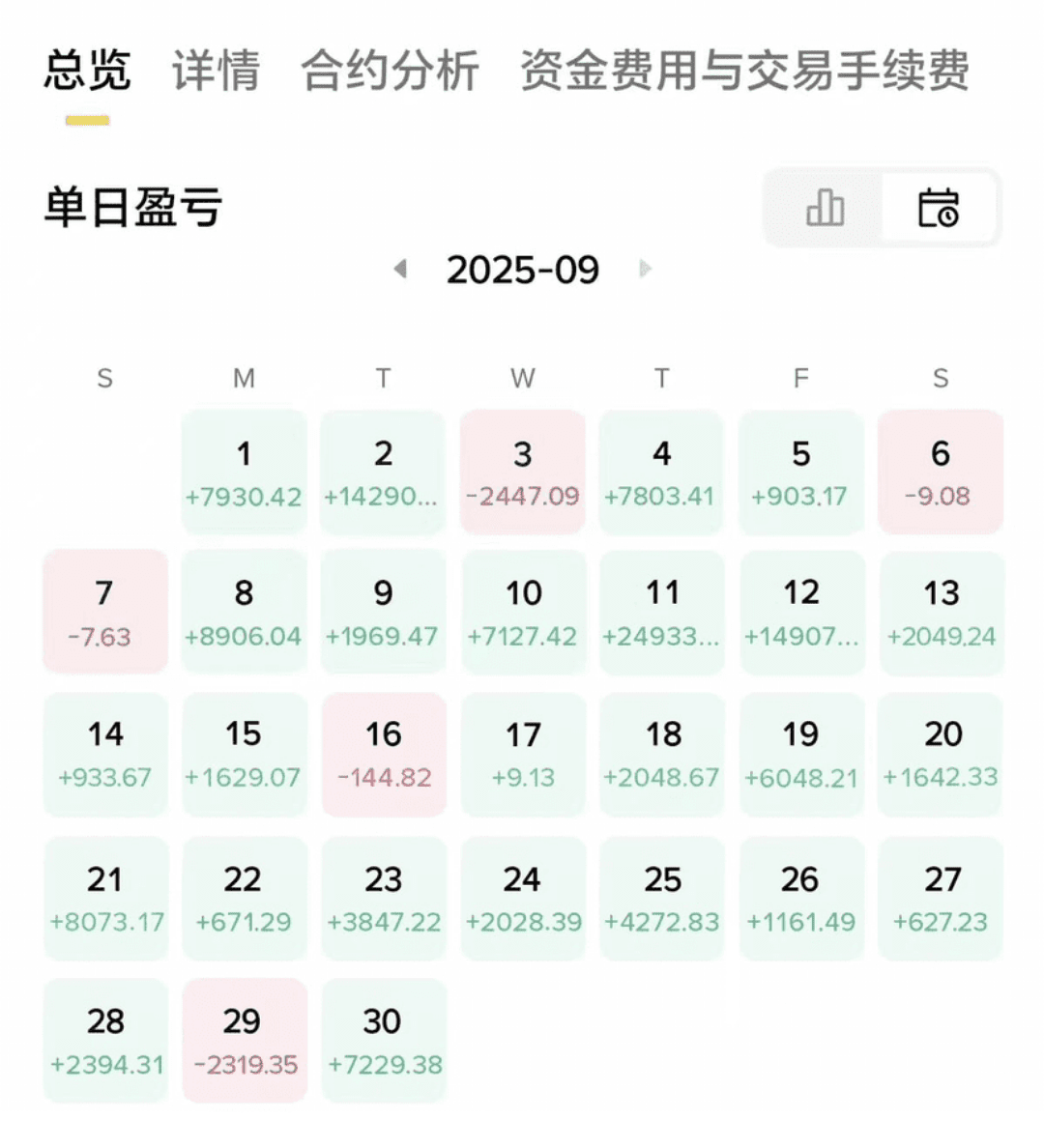Viewport: 1044px width, 1148px height.
Task: Open day 30 showing +7229.38
Action: [x=384, y=1039]
